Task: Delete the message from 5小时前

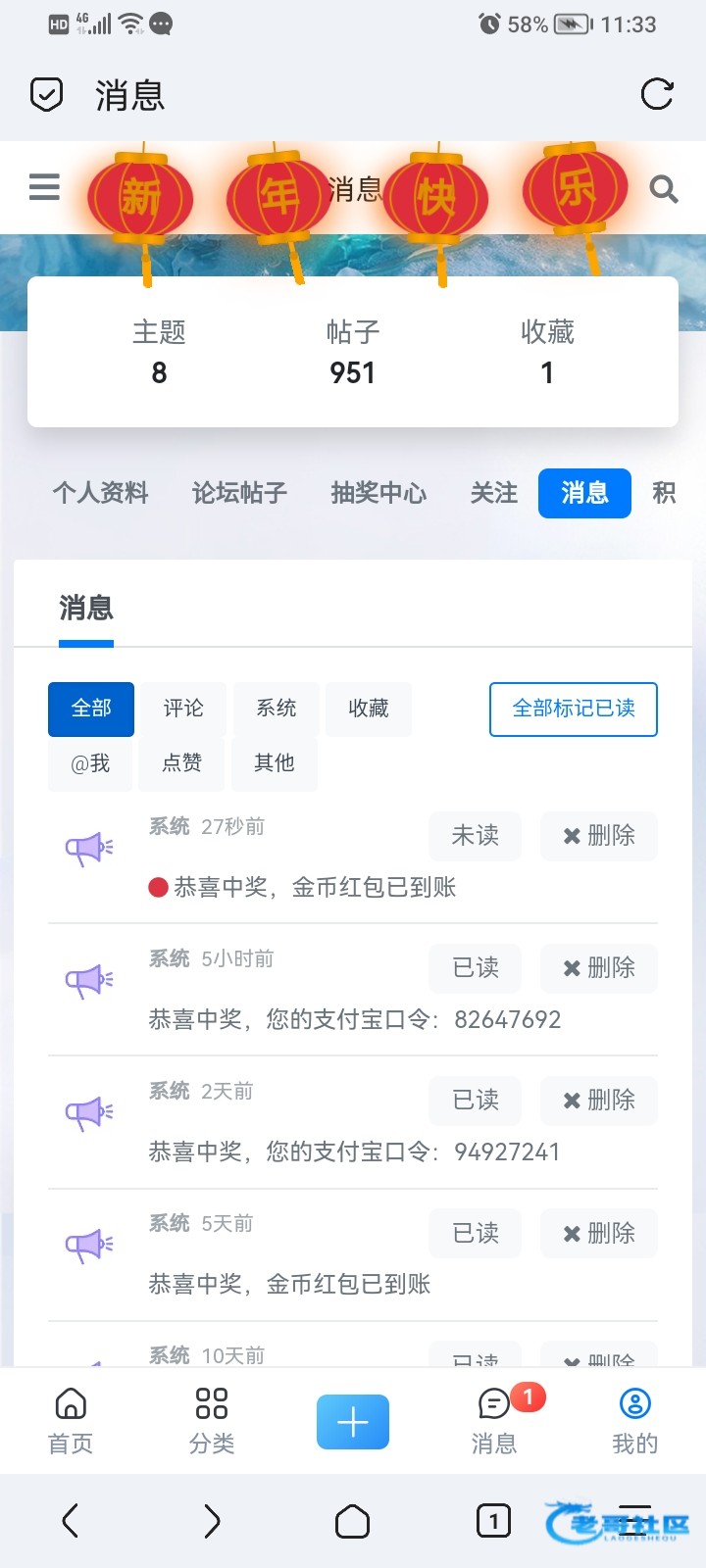Action: tap(598, 968)
